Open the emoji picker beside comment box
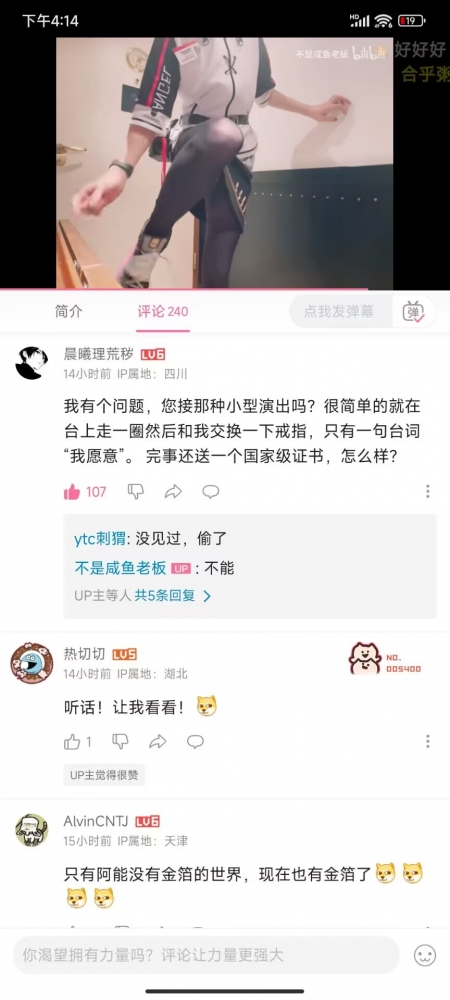The width and height of the screenshot is (450, 1000). pyautogui.click(x=425, y=955)
